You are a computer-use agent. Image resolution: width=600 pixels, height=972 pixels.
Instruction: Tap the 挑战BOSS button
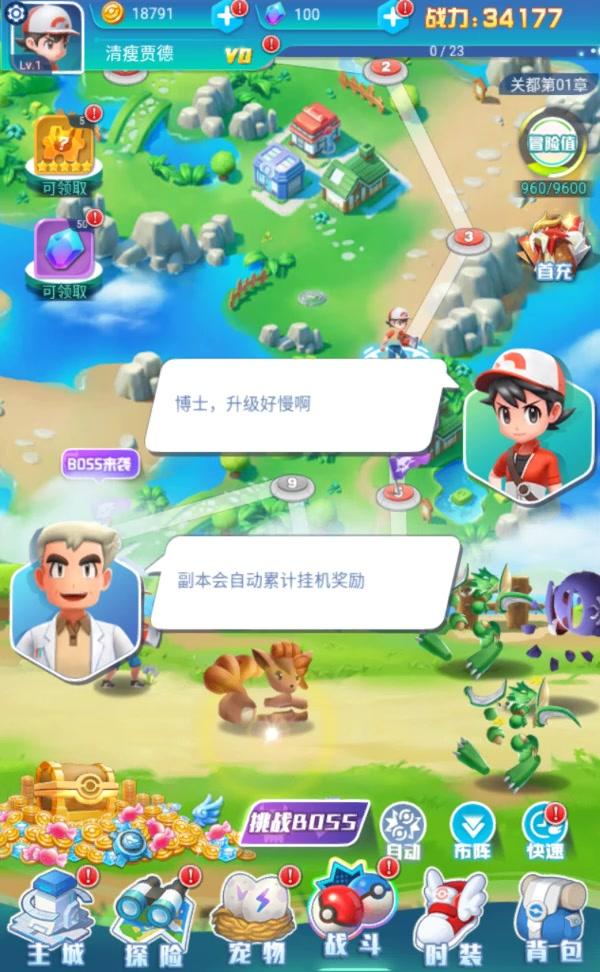pyautogui.click(x=303, y=823)
